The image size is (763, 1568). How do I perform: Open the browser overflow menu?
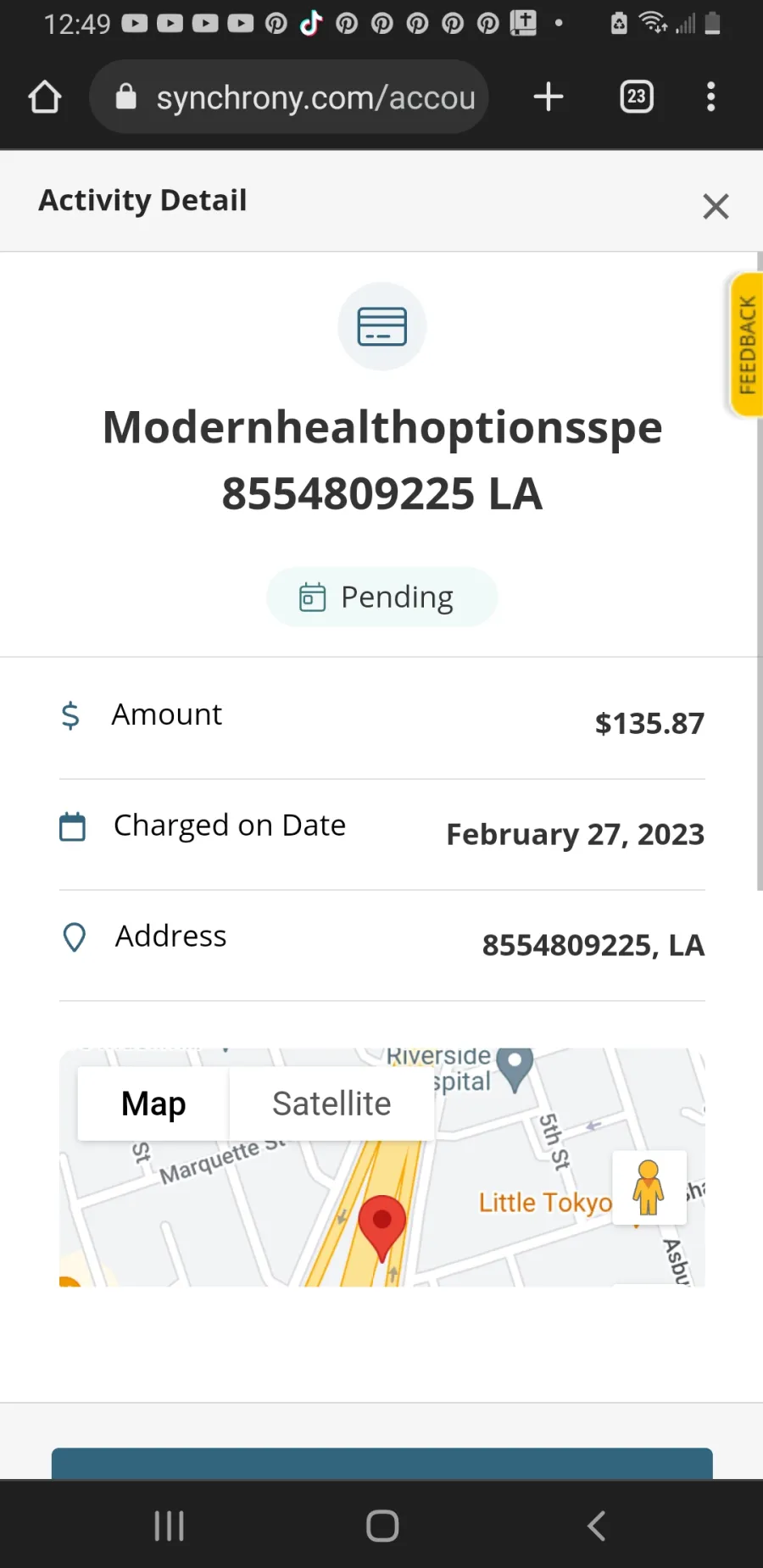point(710,97)
